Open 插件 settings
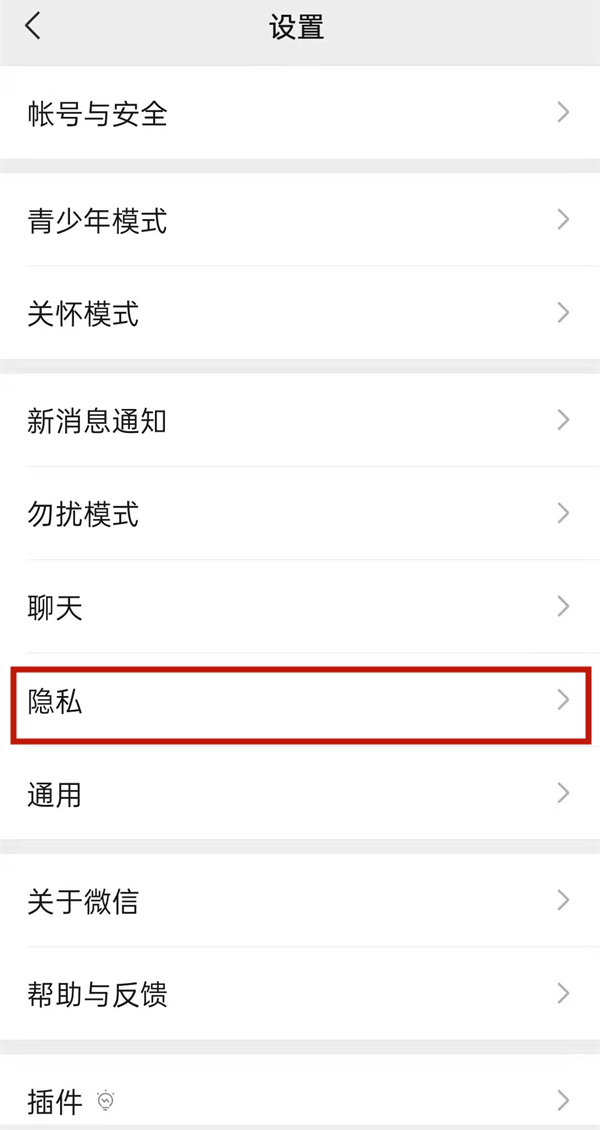Viewport: 600px width, 1130px height. click(x=300, y=1100)
